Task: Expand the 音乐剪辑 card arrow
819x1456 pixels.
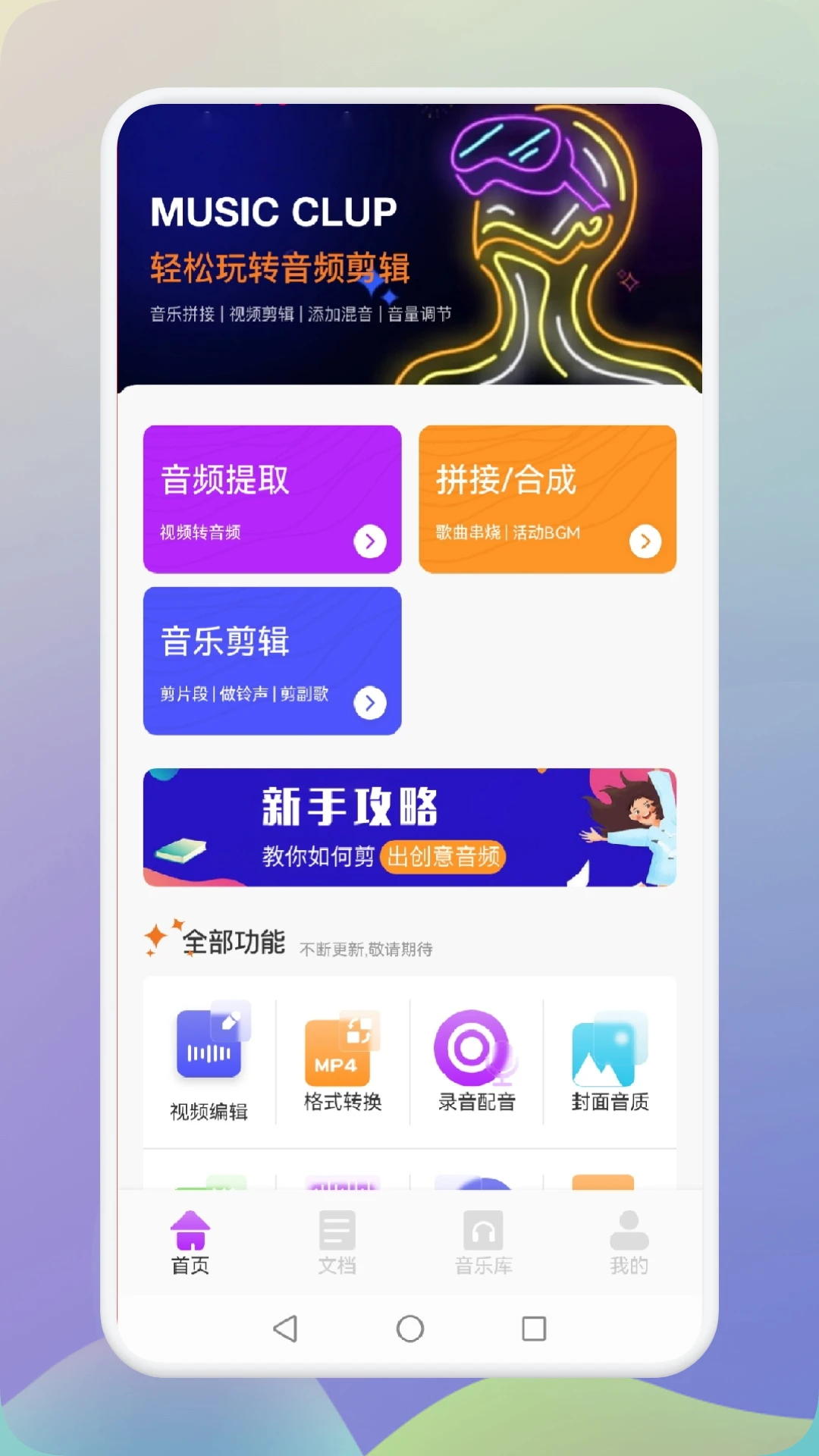Action: pos(369,703)
